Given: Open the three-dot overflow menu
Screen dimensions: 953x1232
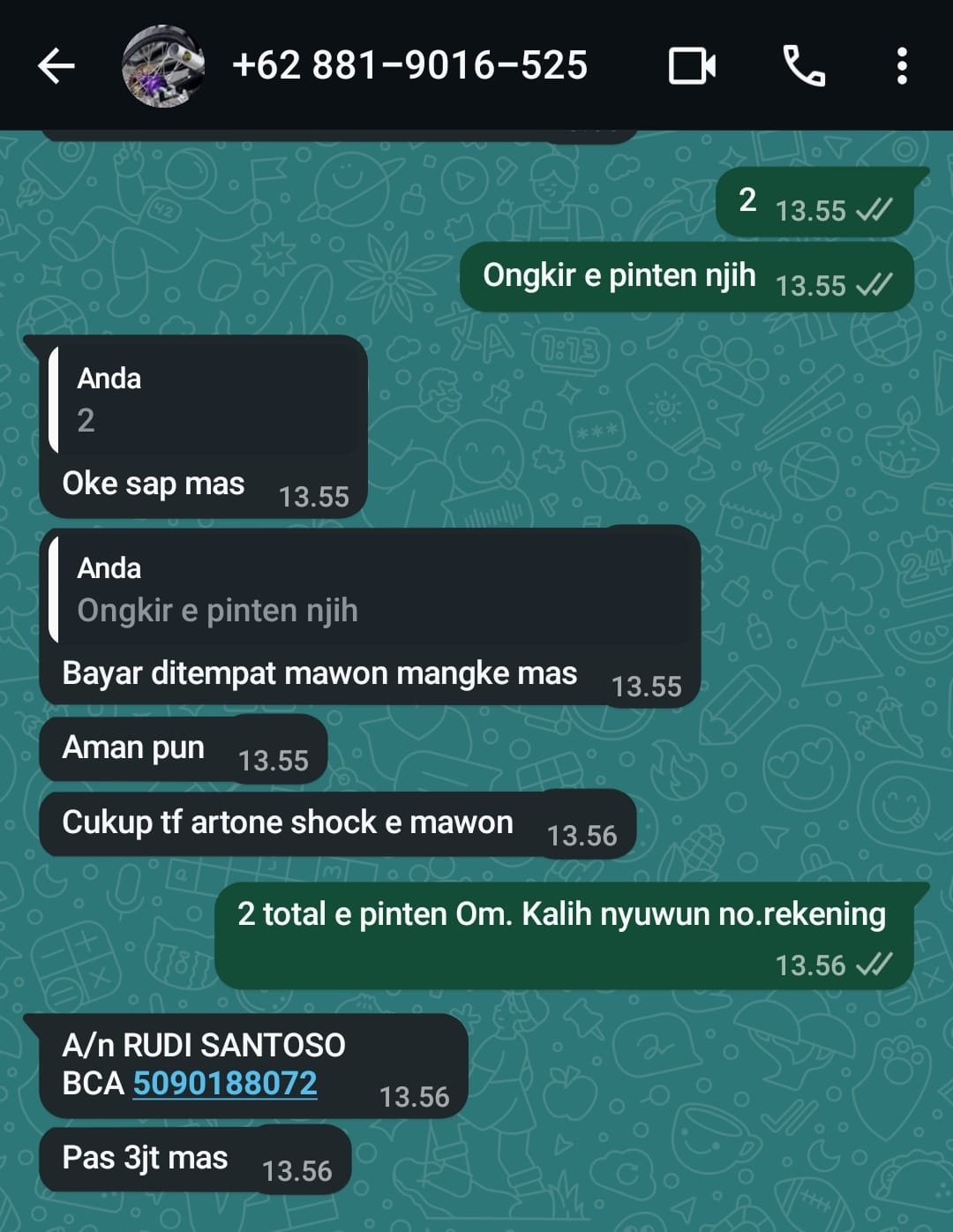Looking at the screenshot, I should point(901,66).
